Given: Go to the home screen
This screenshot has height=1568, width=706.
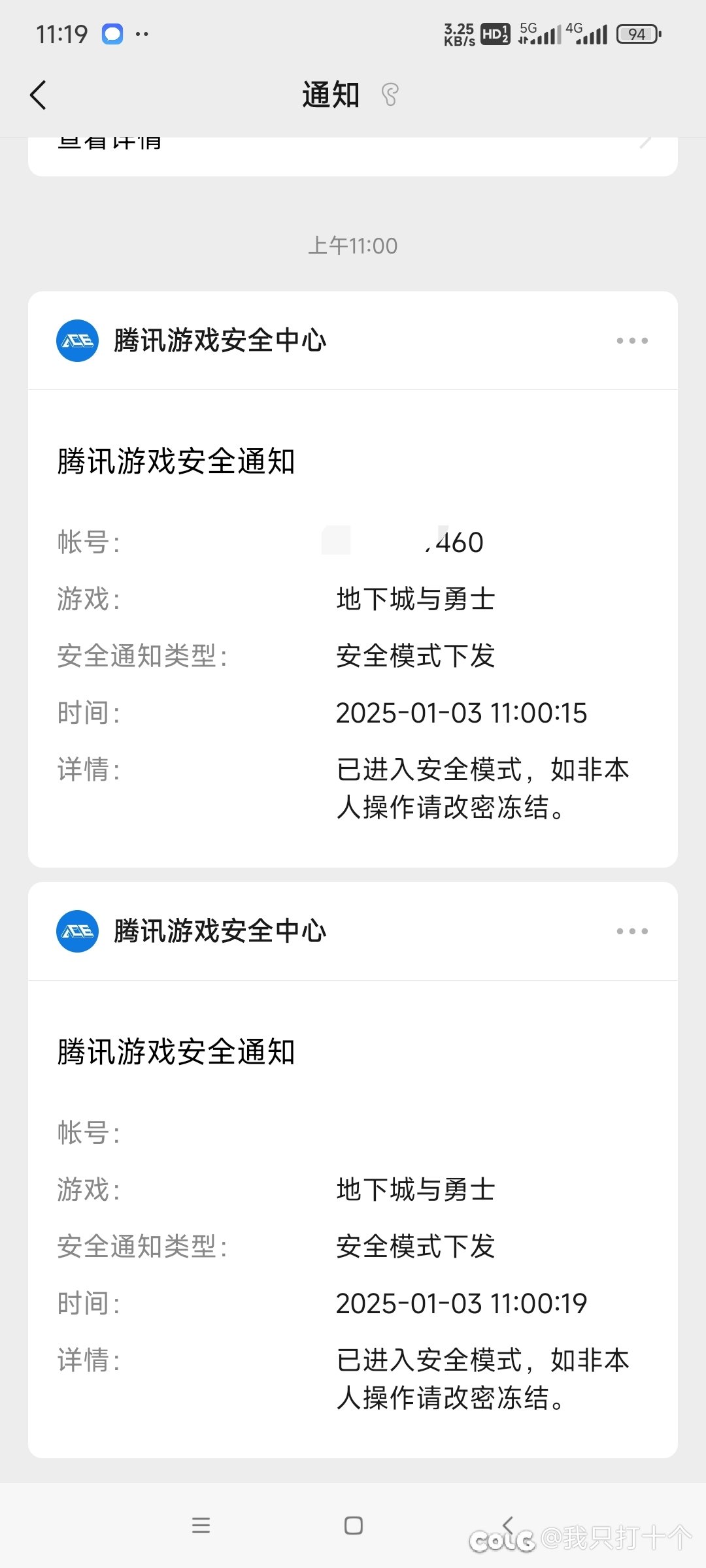Looking at the screenshot, I should 353,1526.
